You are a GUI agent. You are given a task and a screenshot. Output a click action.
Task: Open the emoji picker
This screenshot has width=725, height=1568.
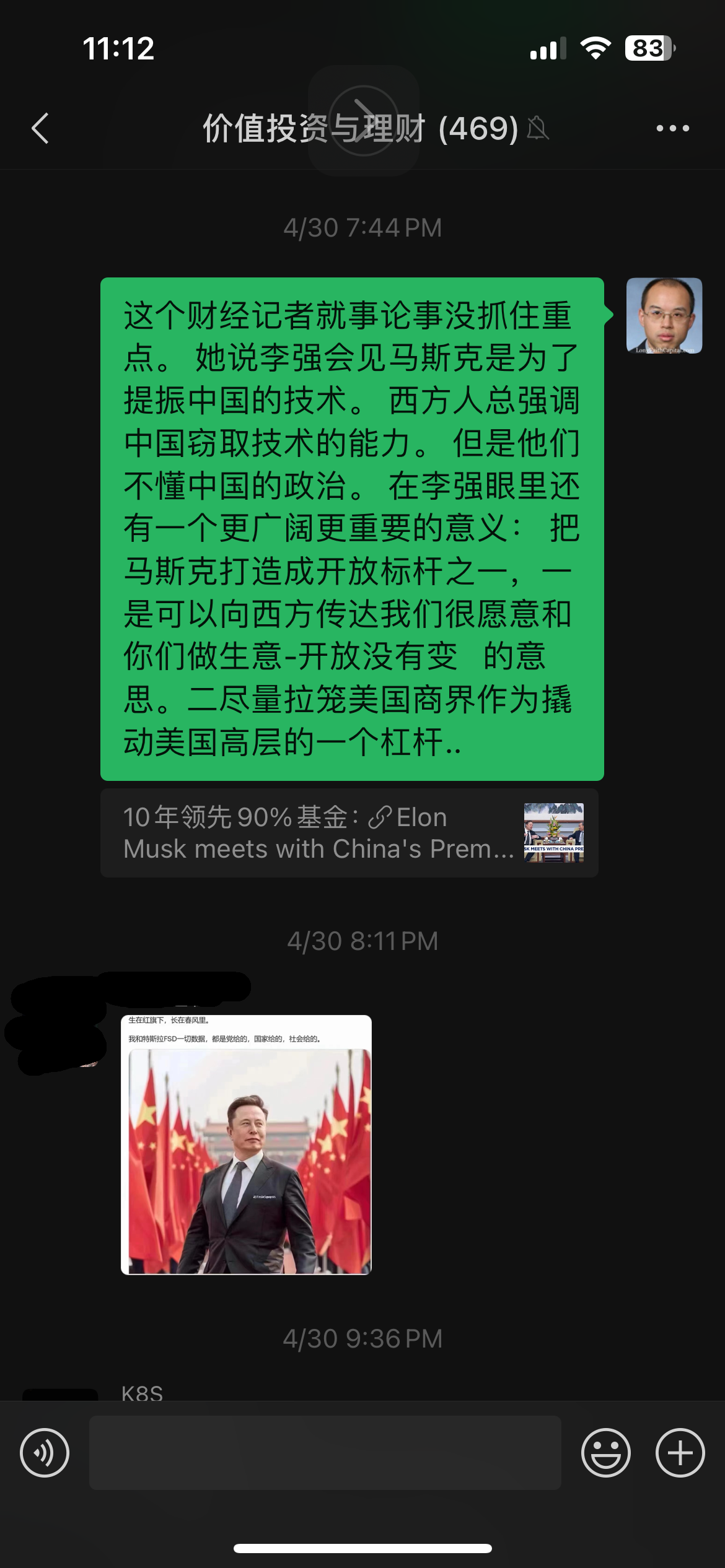point(605,1452)
